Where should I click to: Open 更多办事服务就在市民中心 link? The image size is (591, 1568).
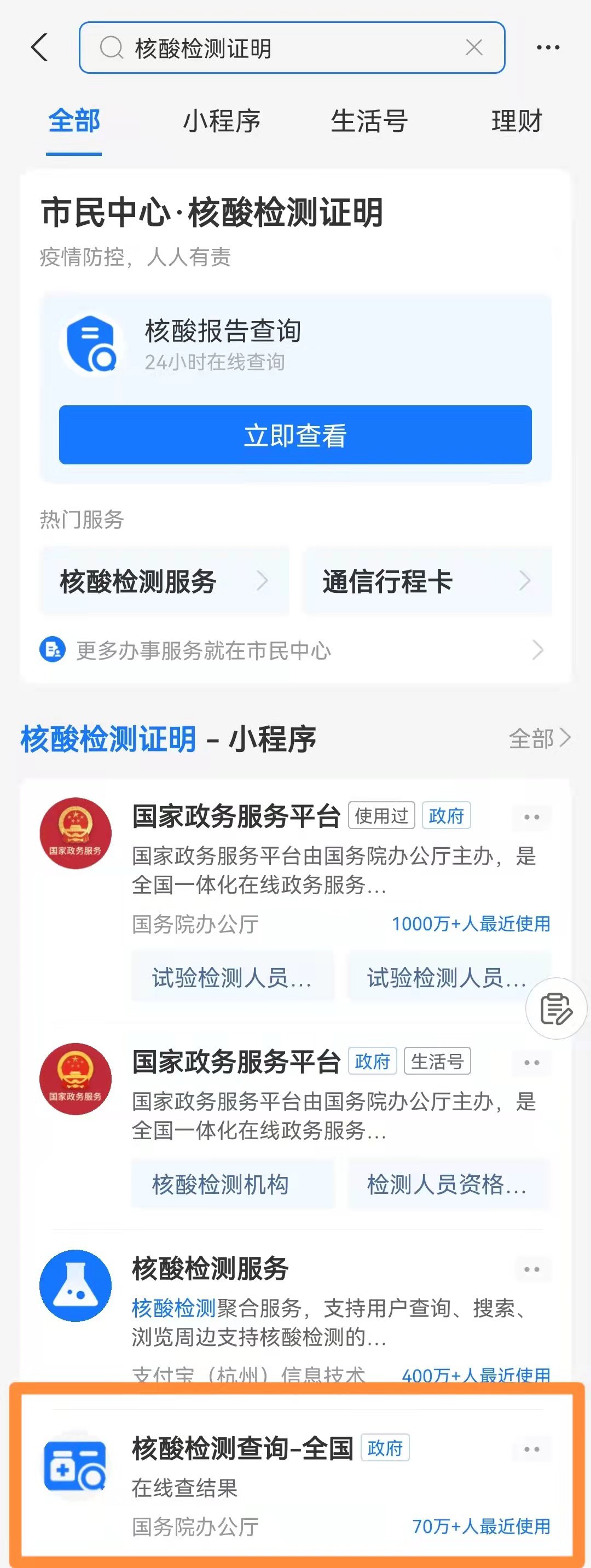tap(292, 651)
